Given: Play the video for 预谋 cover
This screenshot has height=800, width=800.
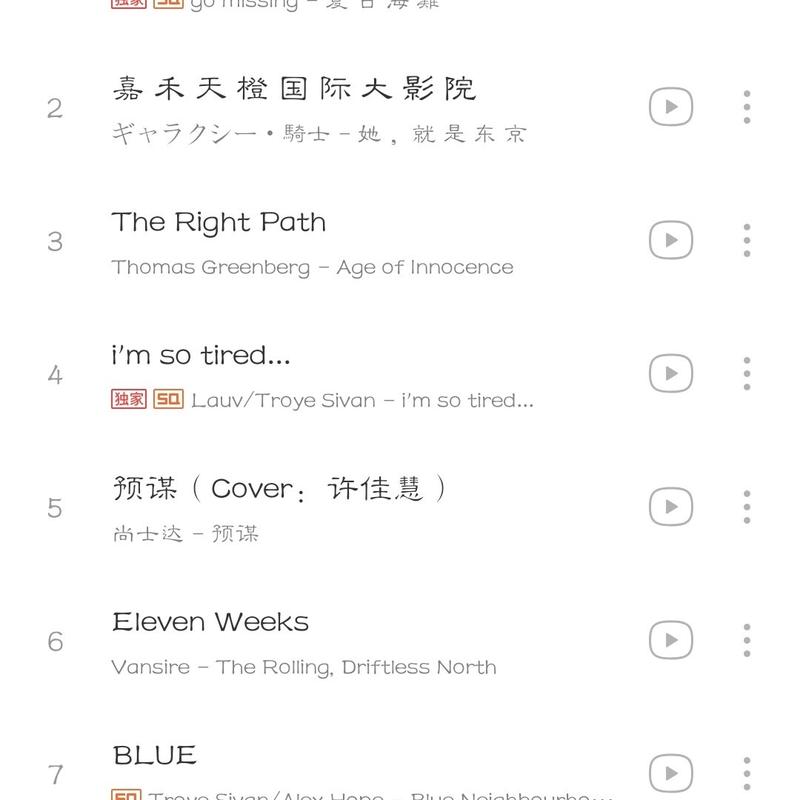Looking at the screenshot, I should point(671,507).
